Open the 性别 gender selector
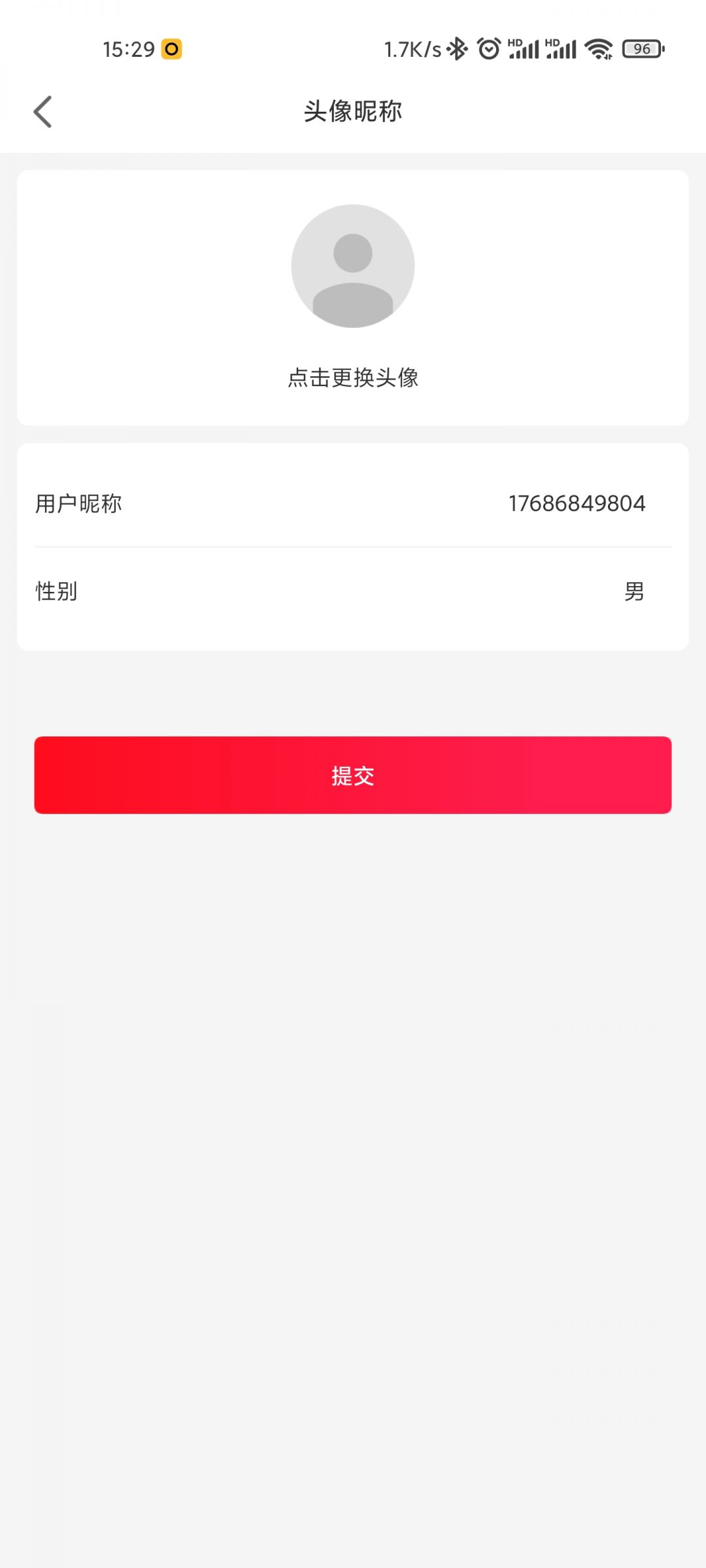Viewport: 706px width, 1568px height. tap(633, 591)
